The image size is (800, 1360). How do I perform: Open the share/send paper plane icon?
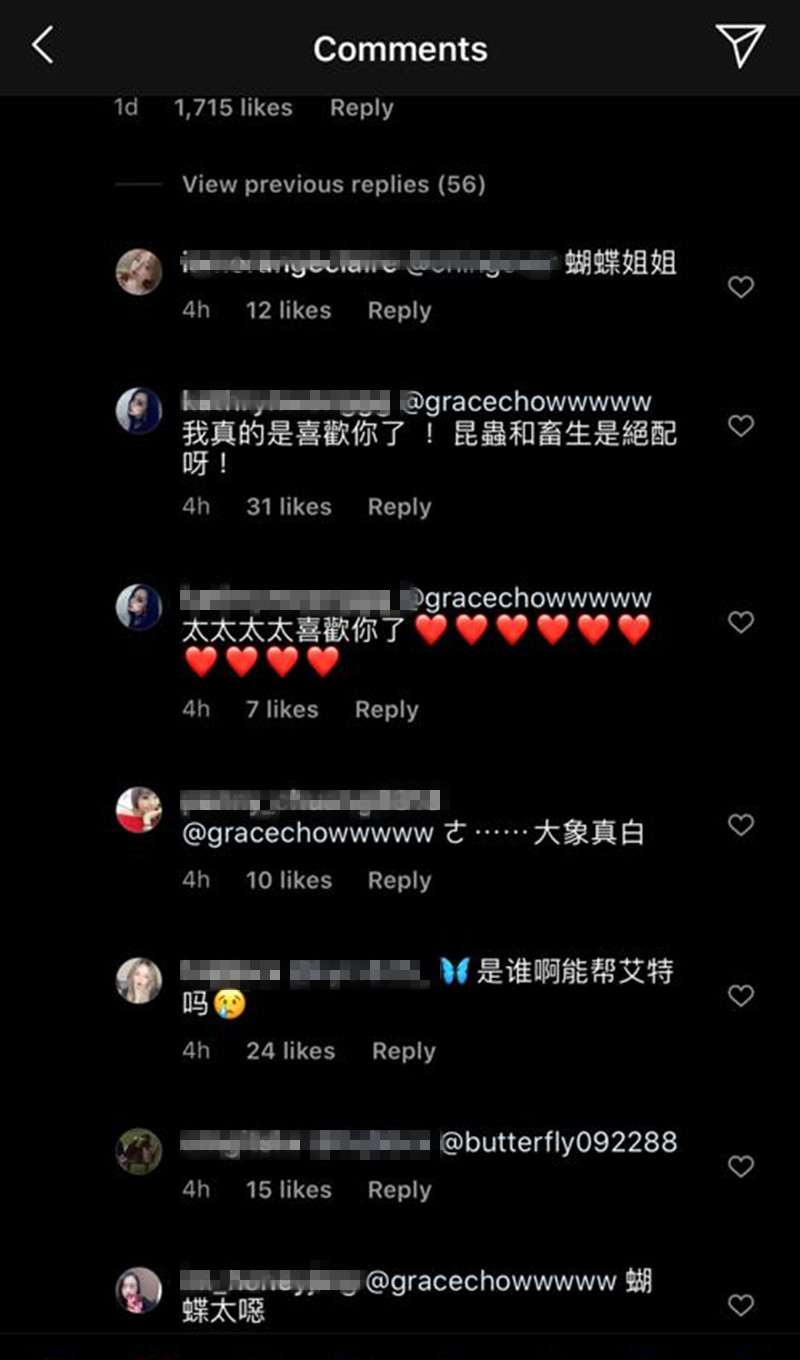coord(740,47)
